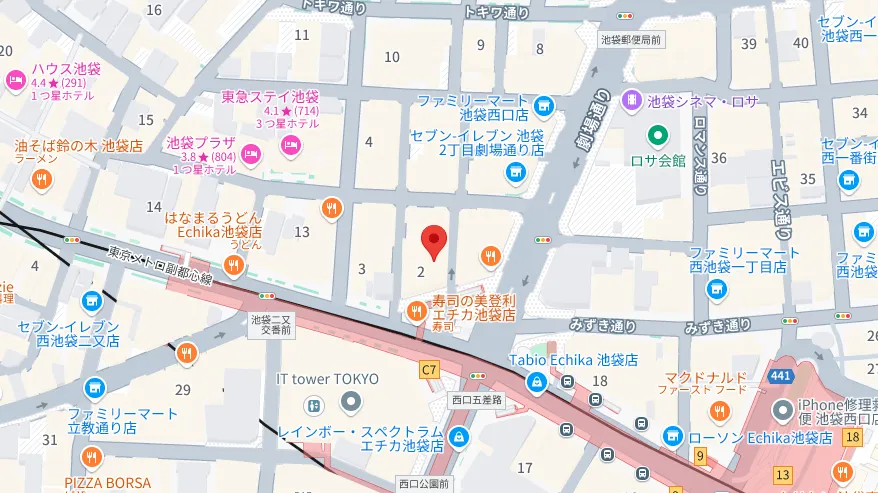Select the 池袋プラザ hotel marker

tap(250, 152)
